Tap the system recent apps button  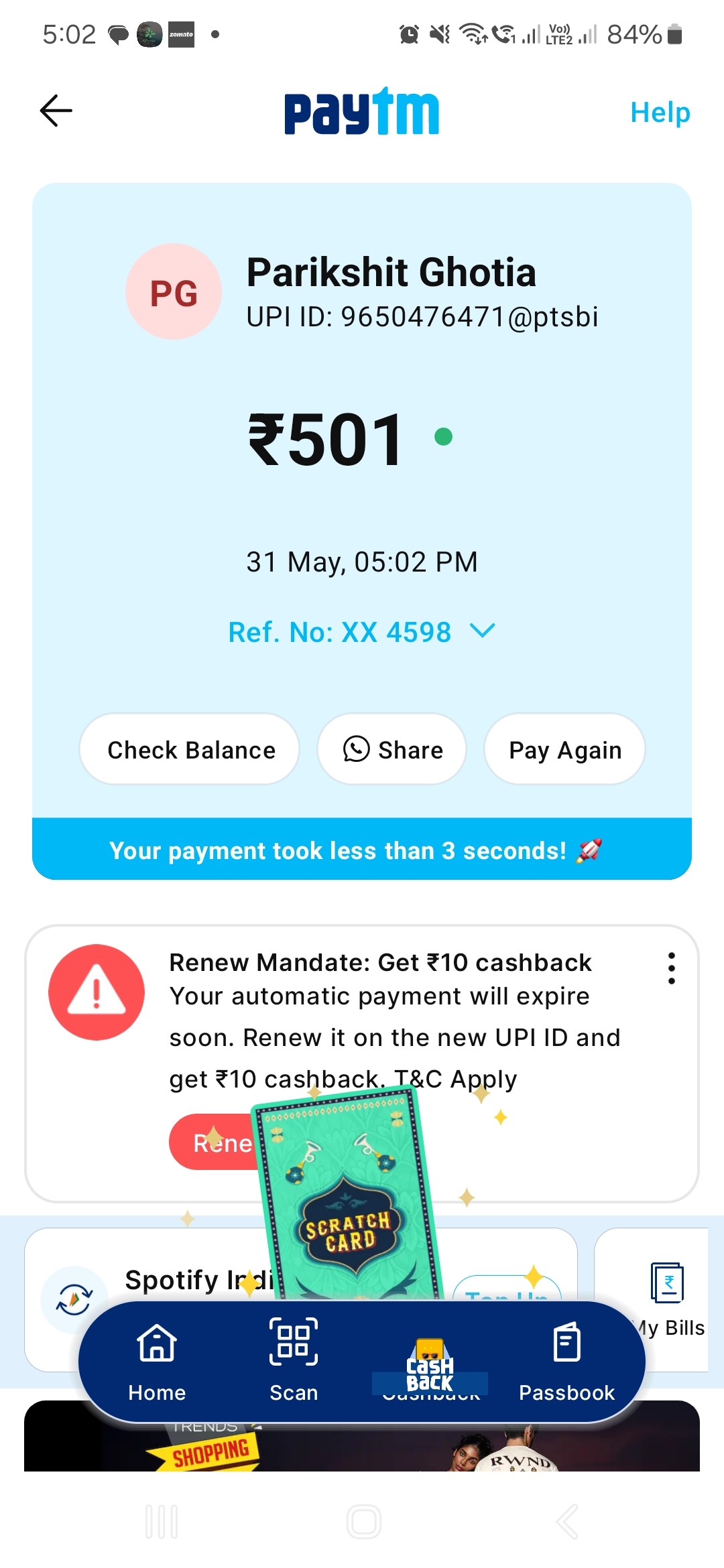point(162,1522)
